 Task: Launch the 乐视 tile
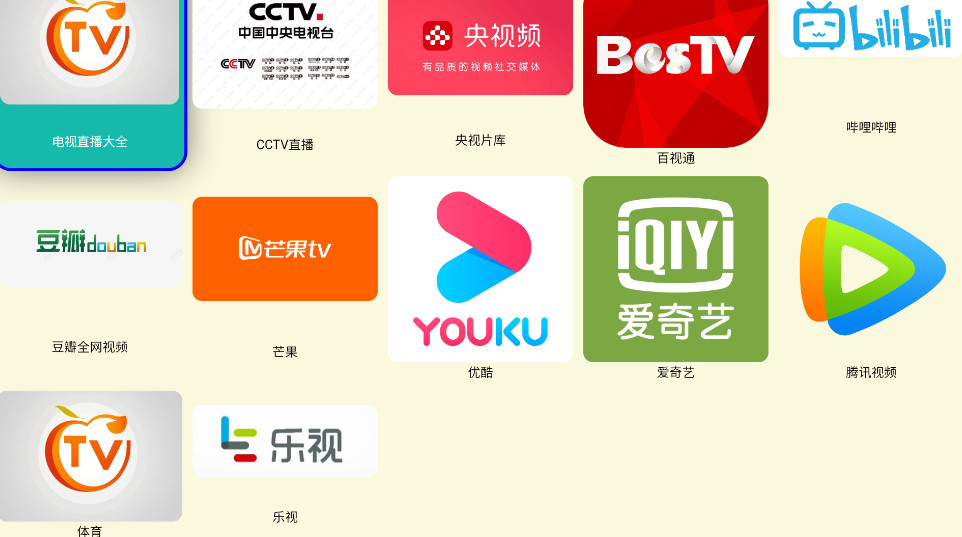pos(285,441)
